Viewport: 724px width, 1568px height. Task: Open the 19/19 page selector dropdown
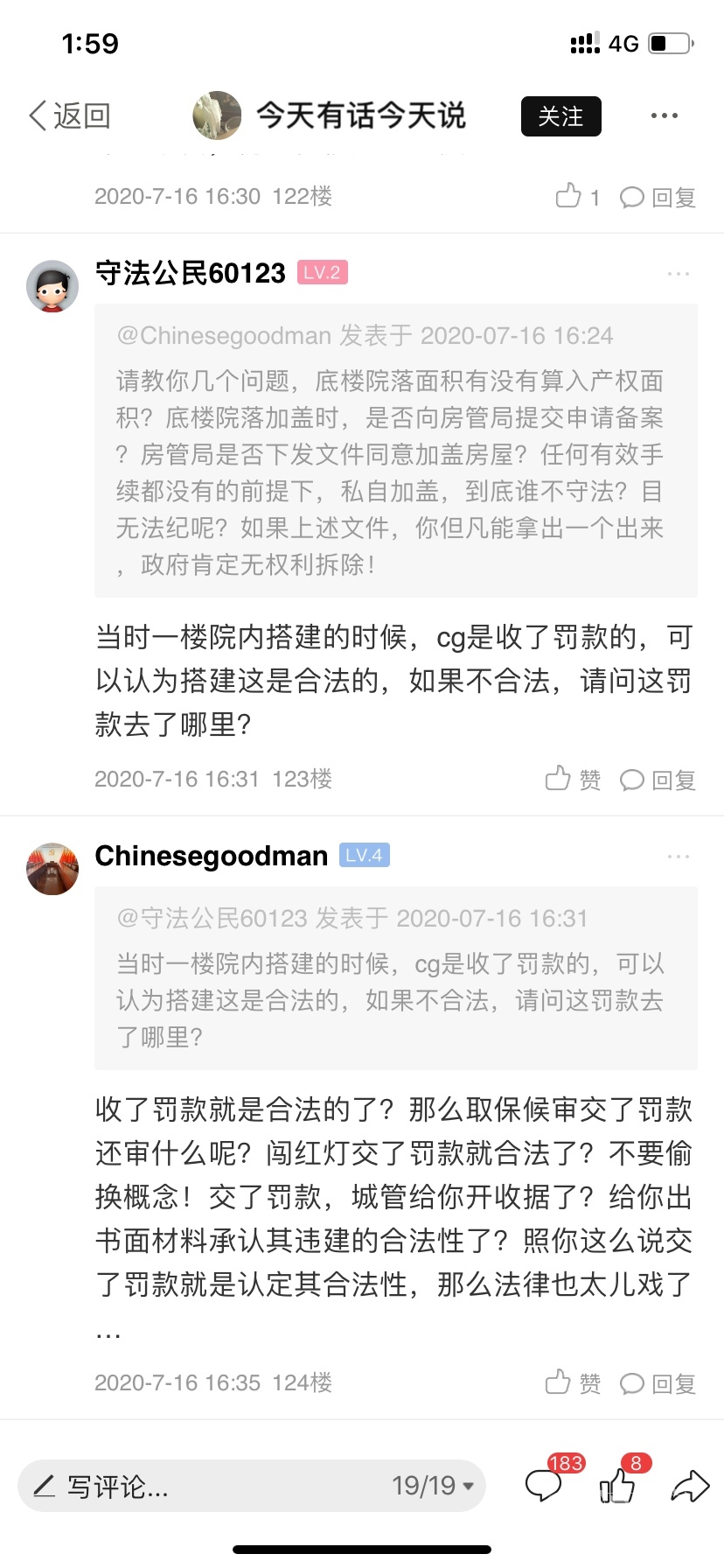[434, 1486]
